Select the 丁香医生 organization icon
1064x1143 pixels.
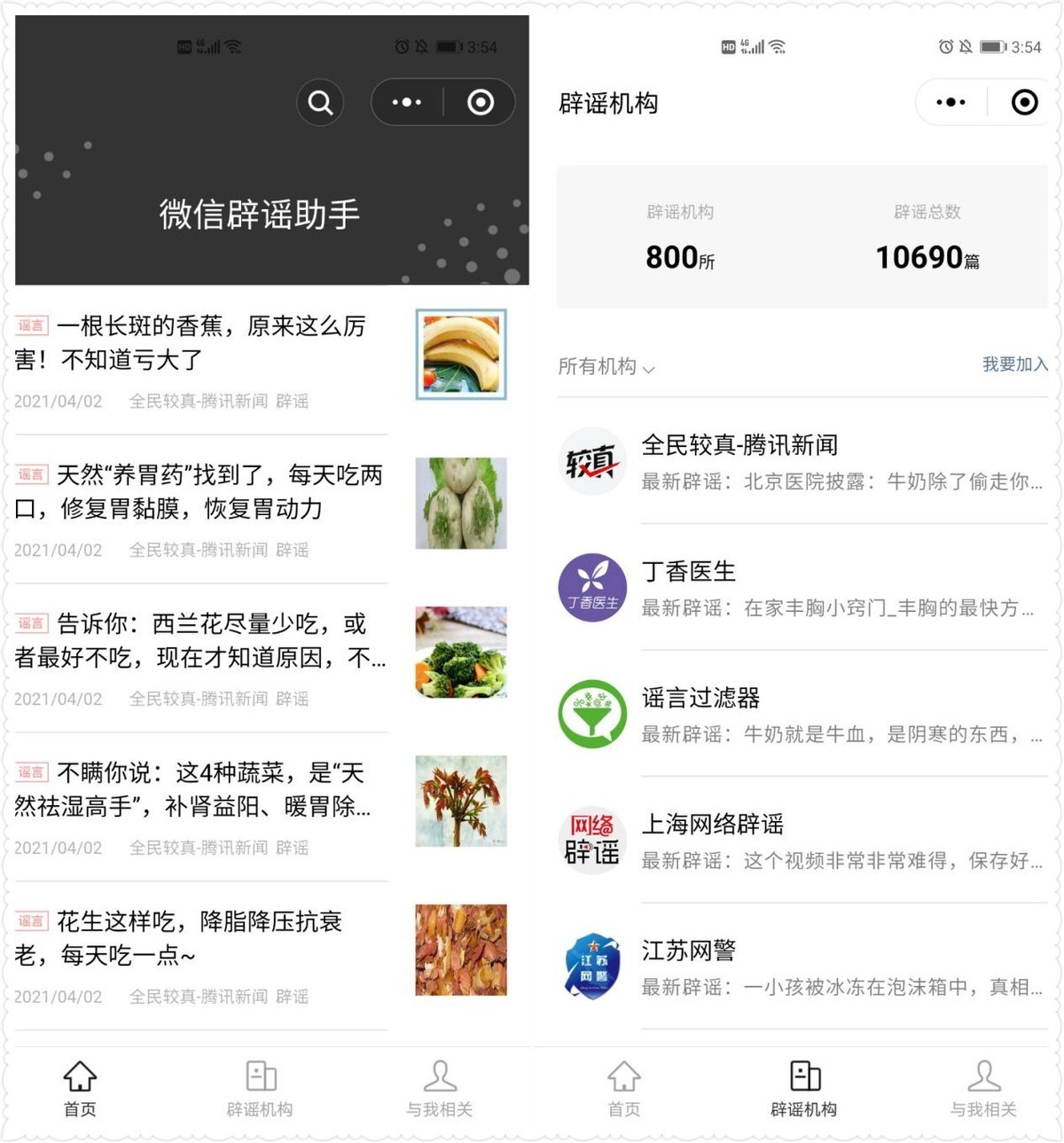coord(592,588)
